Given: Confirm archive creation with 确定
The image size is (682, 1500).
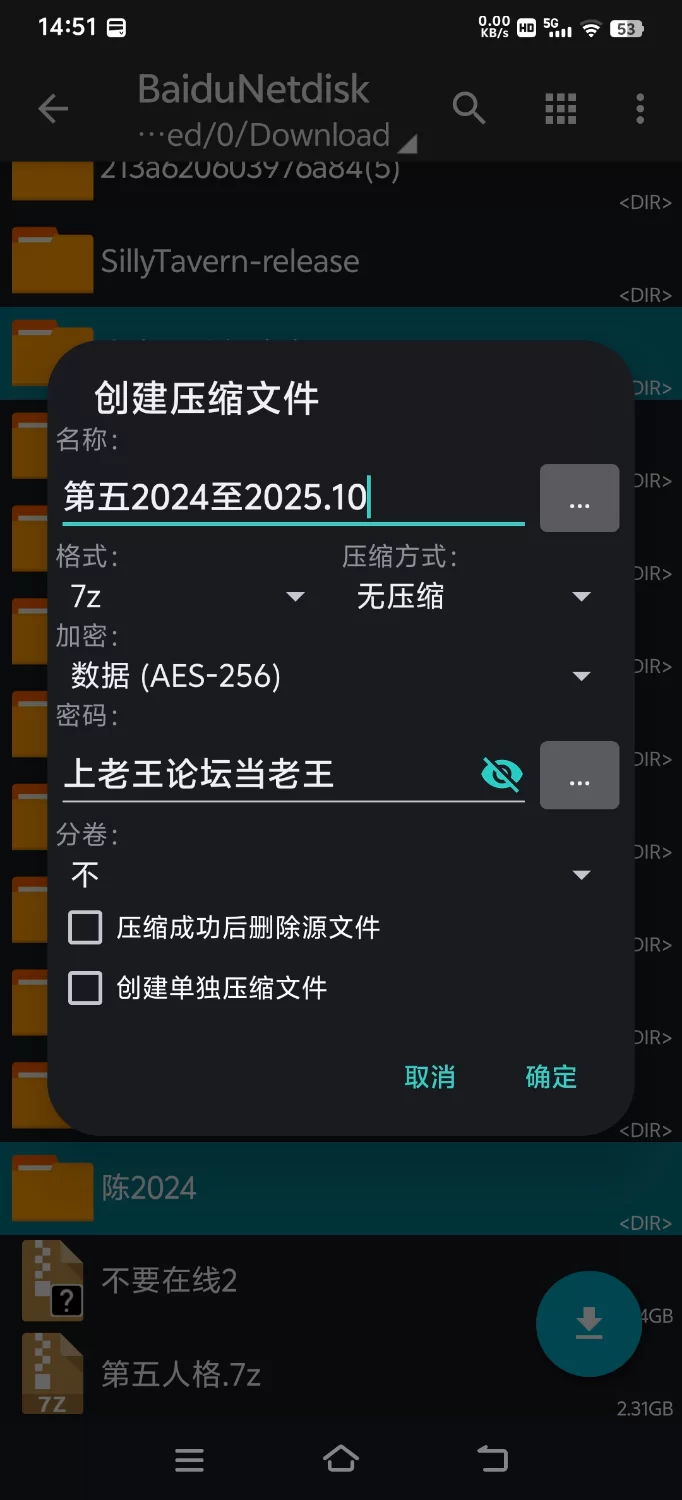Looking at the screenshot, I should point(551,1077).
